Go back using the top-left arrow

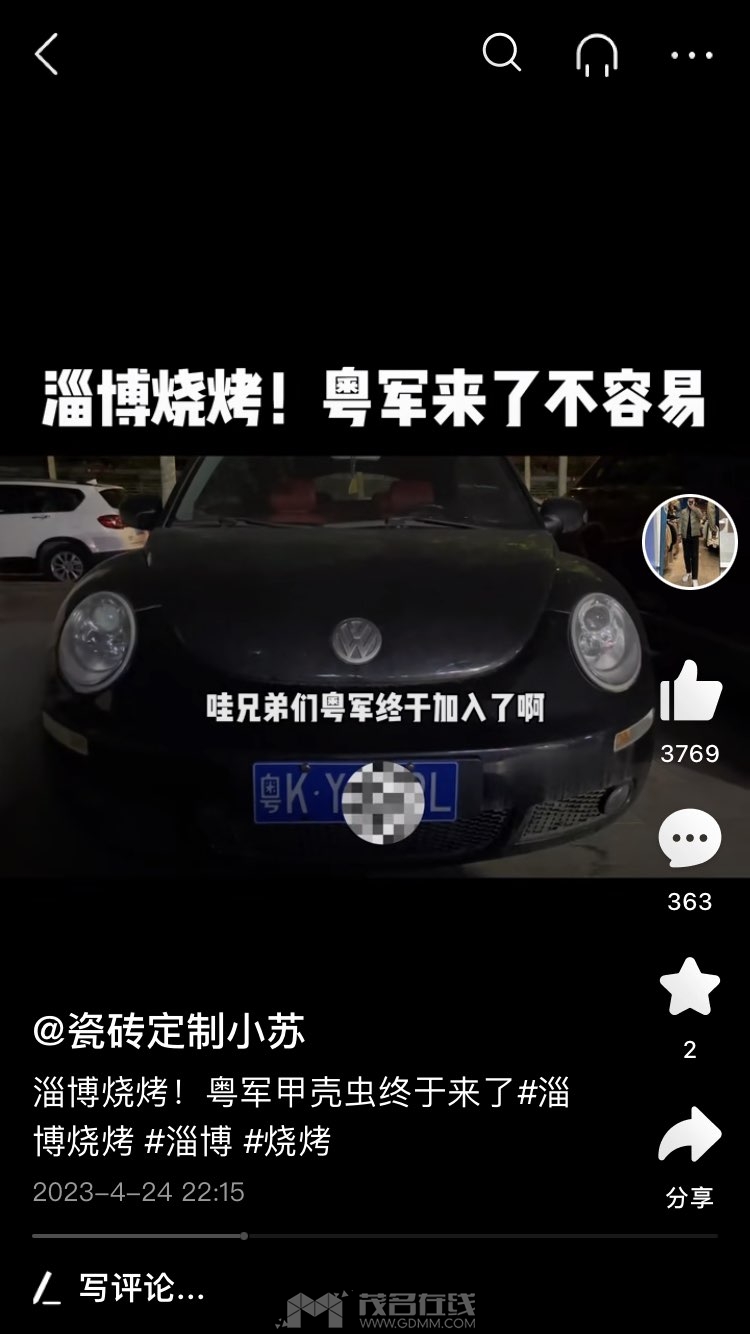coord(46,54)
